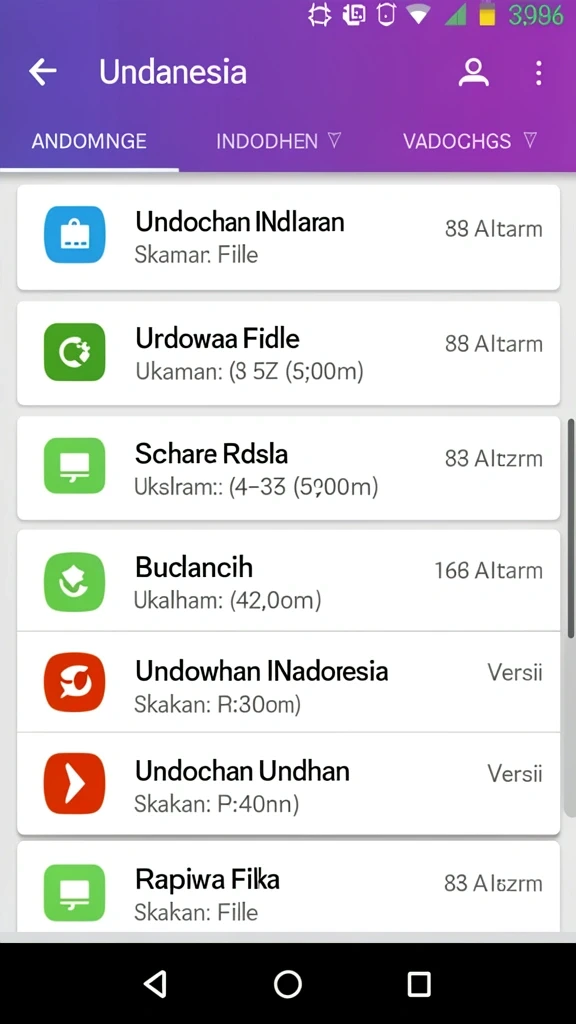This screenshot has width=576, height=1024.
Task: Go back using the app bar arrow
Action: click(42, 72)
